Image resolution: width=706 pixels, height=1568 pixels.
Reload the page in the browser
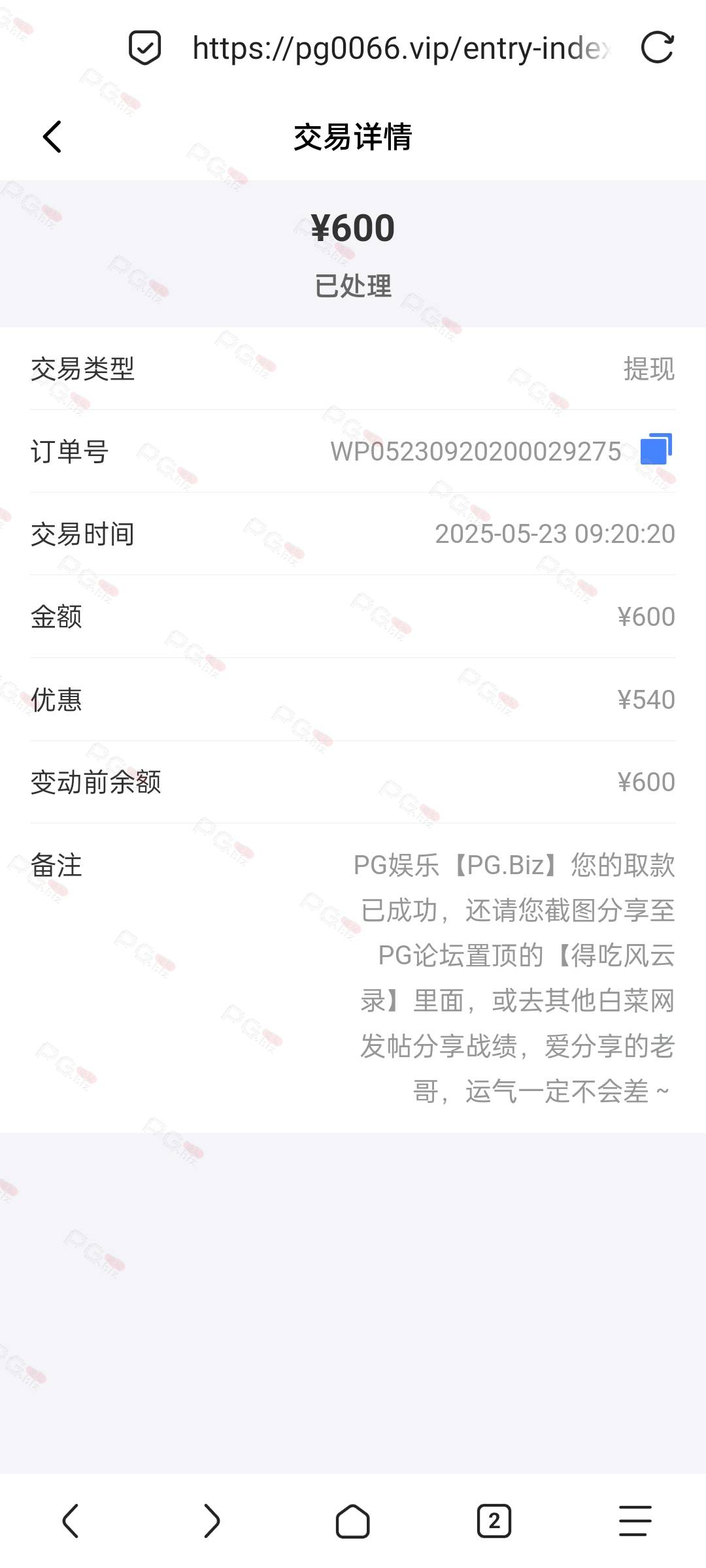pyautogui.click(x=657, y=48)
